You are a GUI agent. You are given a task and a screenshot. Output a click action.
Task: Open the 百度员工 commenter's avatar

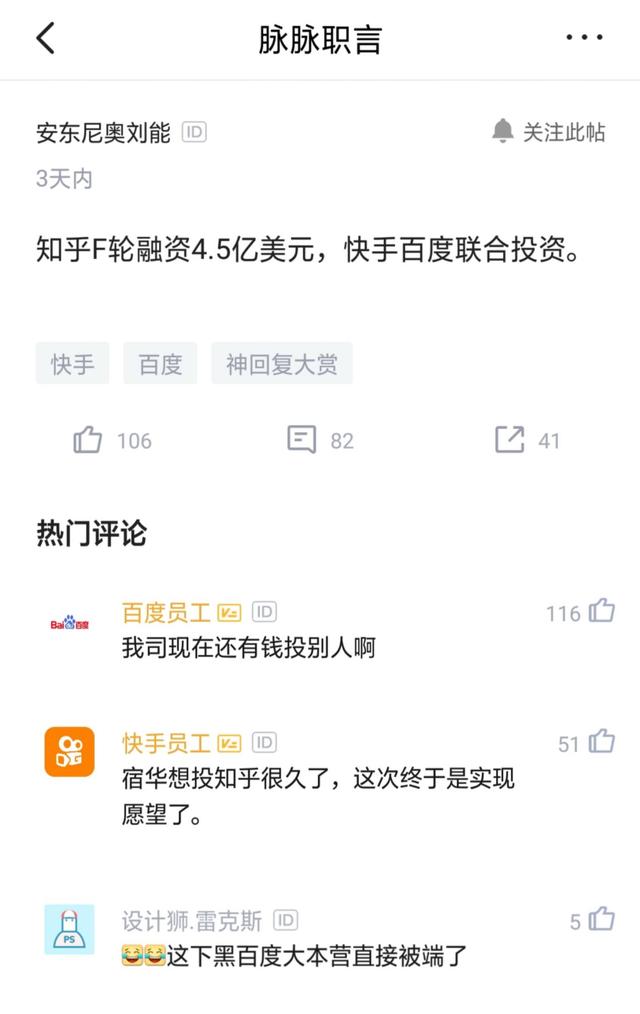(70, 624)
